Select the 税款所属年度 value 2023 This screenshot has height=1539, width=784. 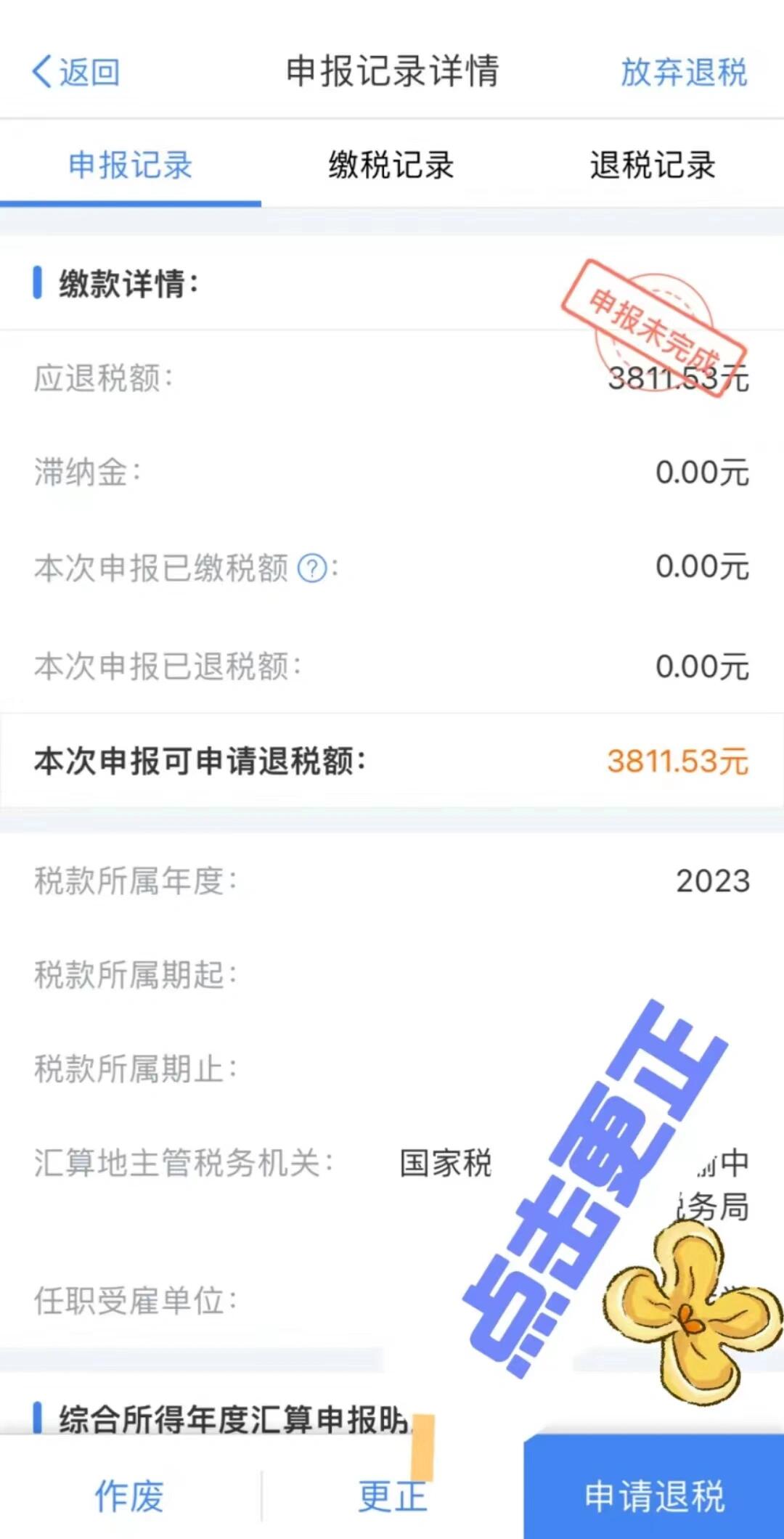[714, 881]
